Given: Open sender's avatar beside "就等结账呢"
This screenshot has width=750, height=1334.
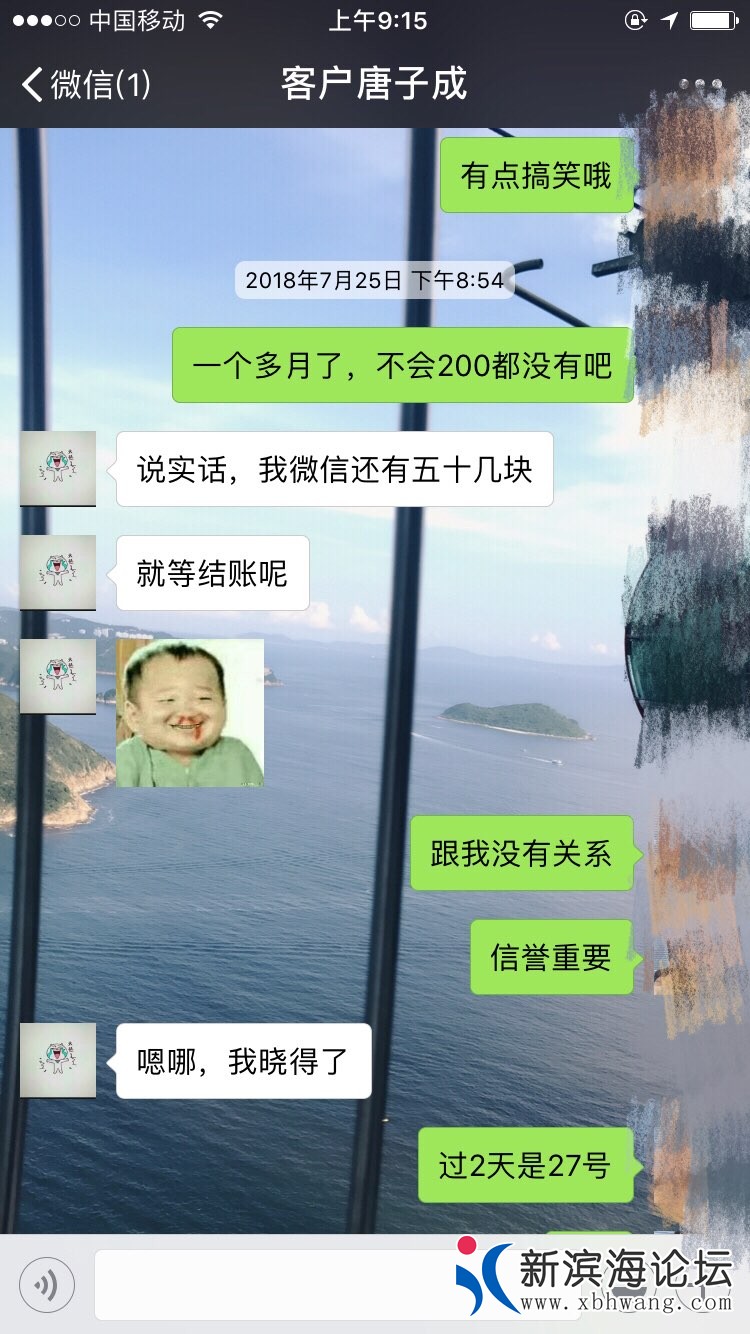Looking at the screenshot, I should (58, 573).
